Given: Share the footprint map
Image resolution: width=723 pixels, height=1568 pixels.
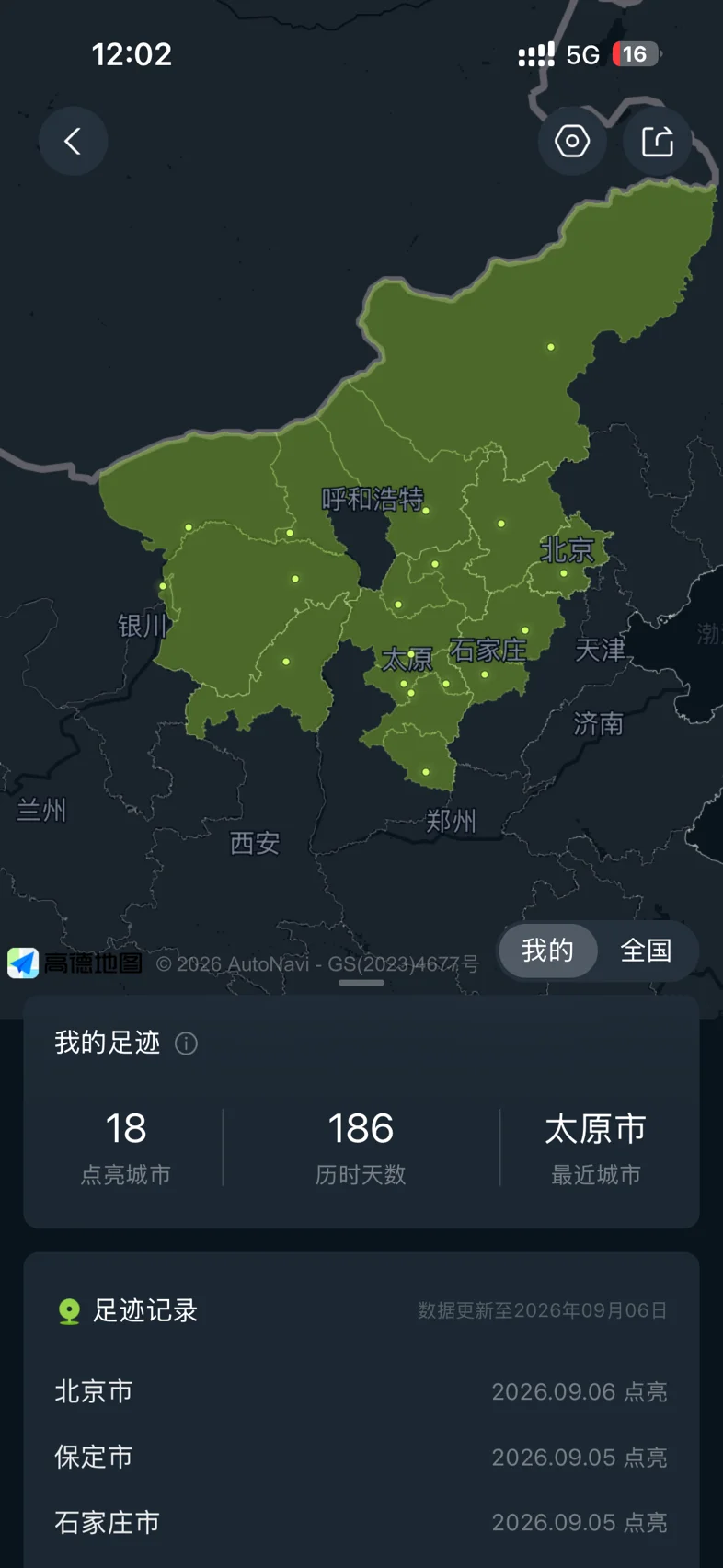Looking at the screenshot, I should pyautogui.click(x=657, y=141).
